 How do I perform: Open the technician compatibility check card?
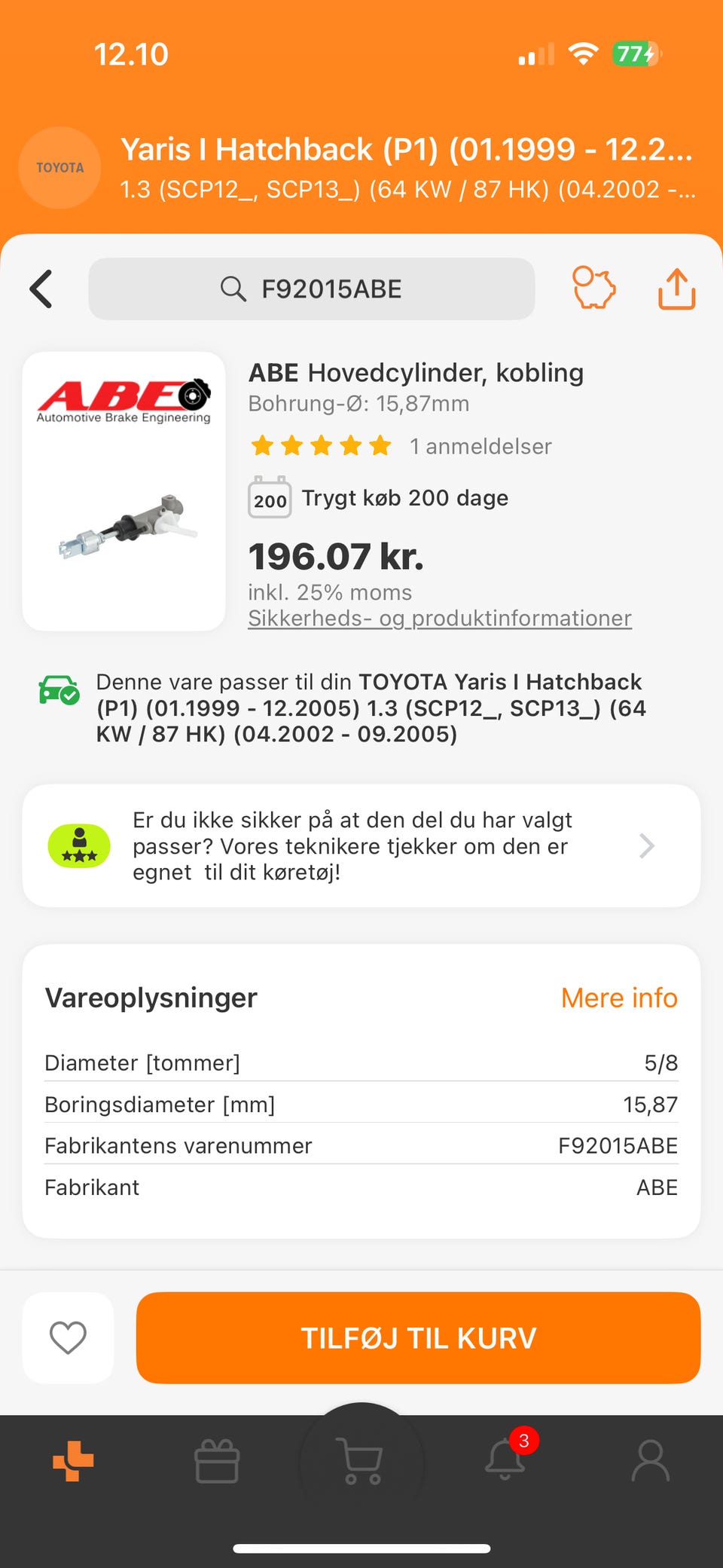pos(361,845)
